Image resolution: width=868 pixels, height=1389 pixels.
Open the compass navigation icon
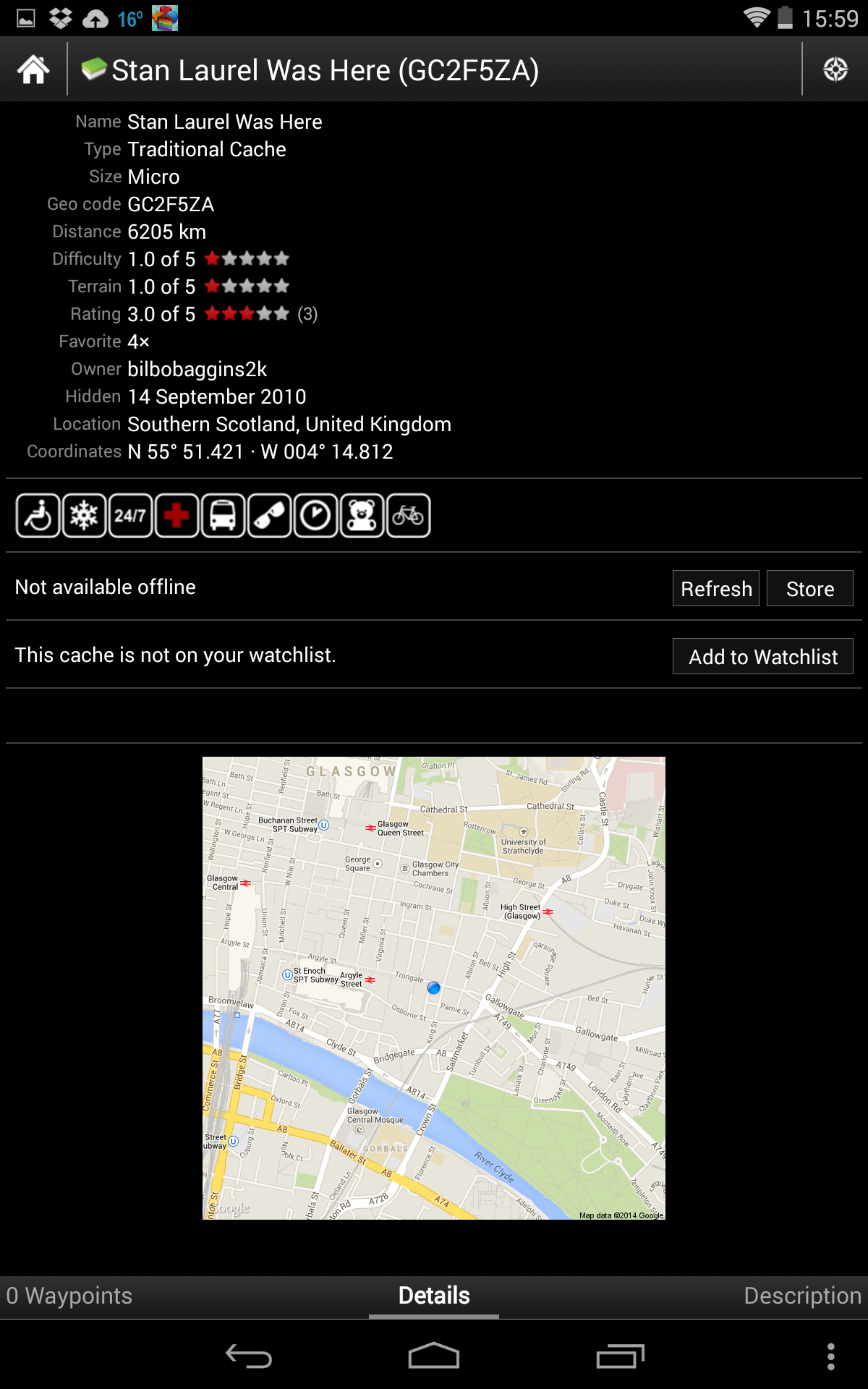835,69
